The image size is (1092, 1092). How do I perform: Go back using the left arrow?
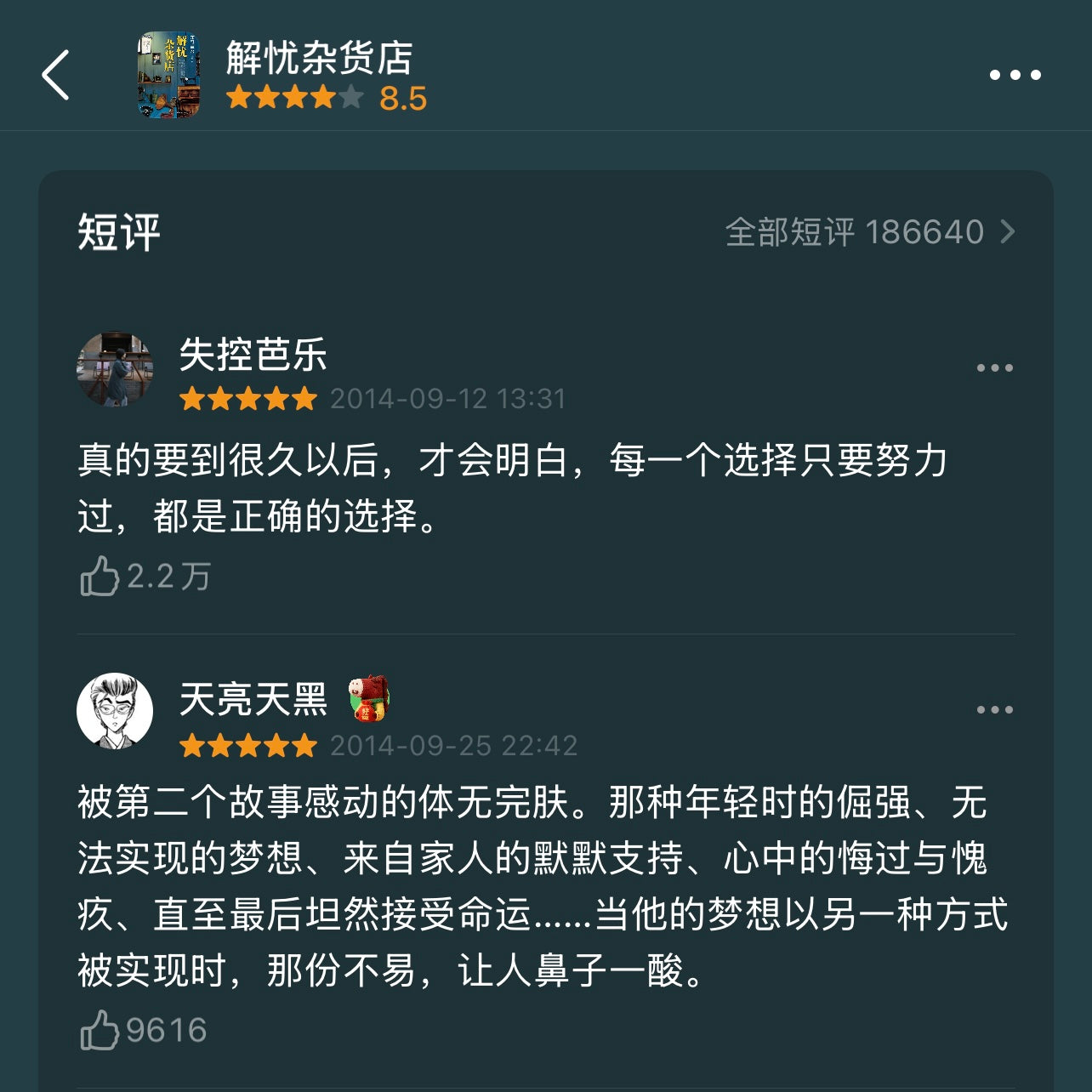pos(56,75)
